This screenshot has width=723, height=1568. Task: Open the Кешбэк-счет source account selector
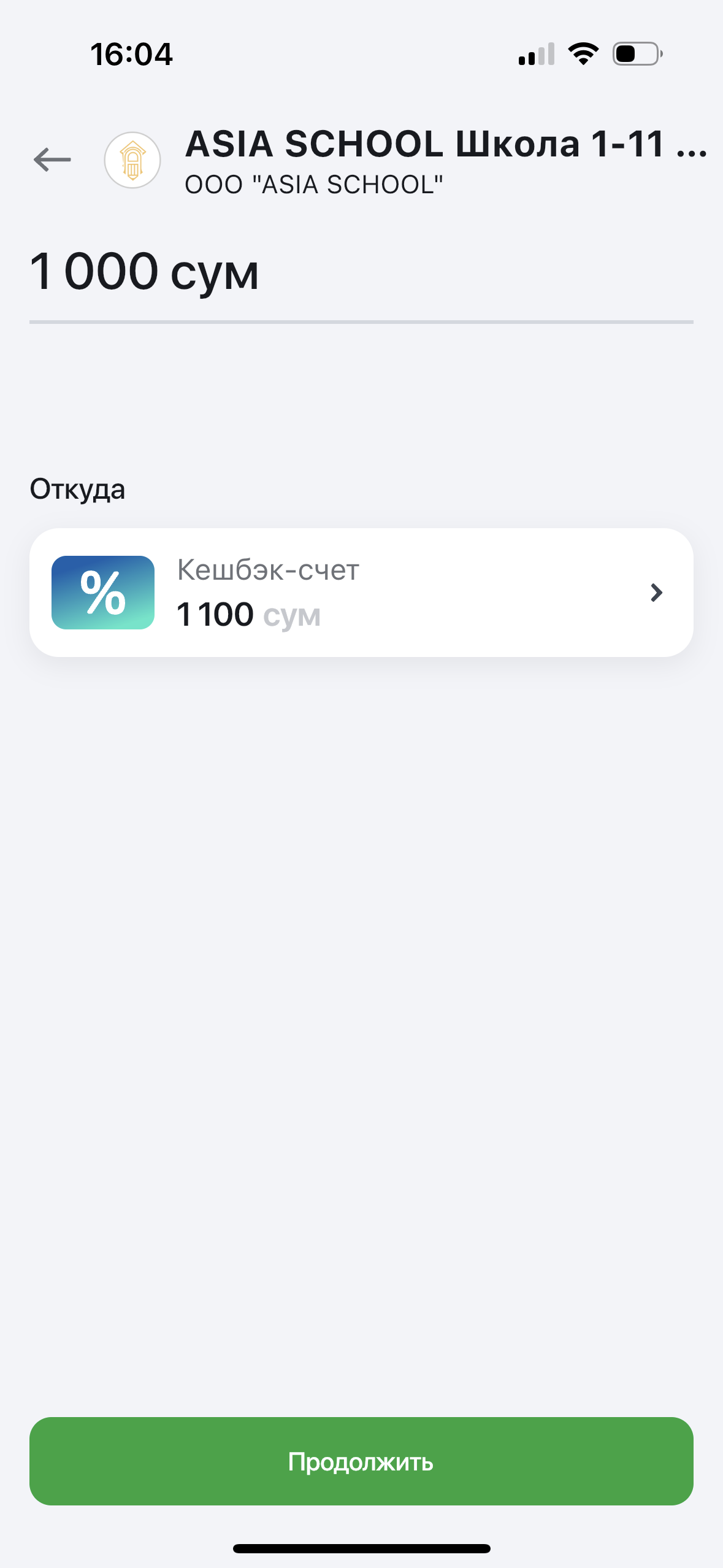pyautogui.click(x=361, y=593)
